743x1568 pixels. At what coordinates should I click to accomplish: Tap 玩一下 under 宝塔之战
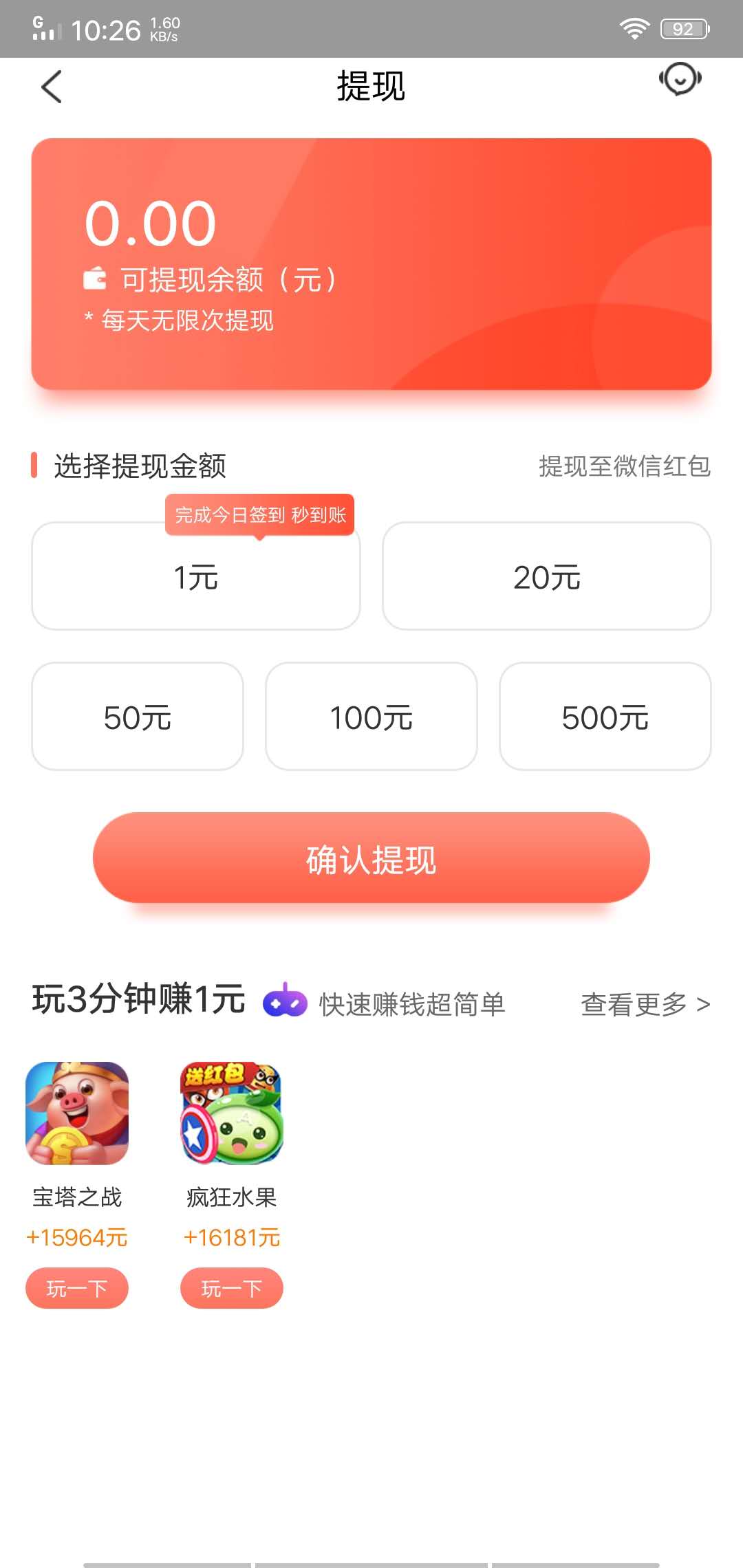(x=77, y=1288)
